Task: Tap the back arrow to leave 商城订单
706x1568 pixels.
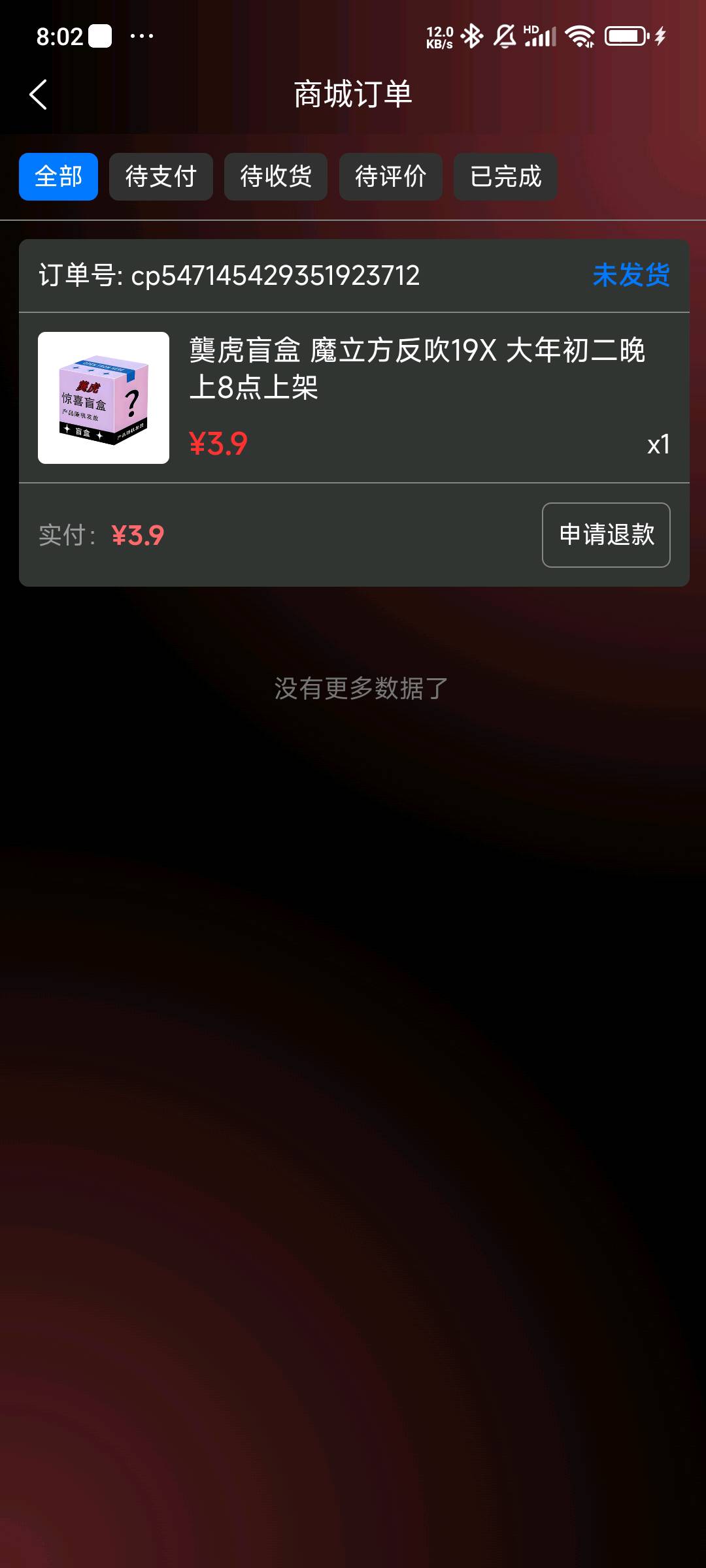Action: click(x=37, y=93)
